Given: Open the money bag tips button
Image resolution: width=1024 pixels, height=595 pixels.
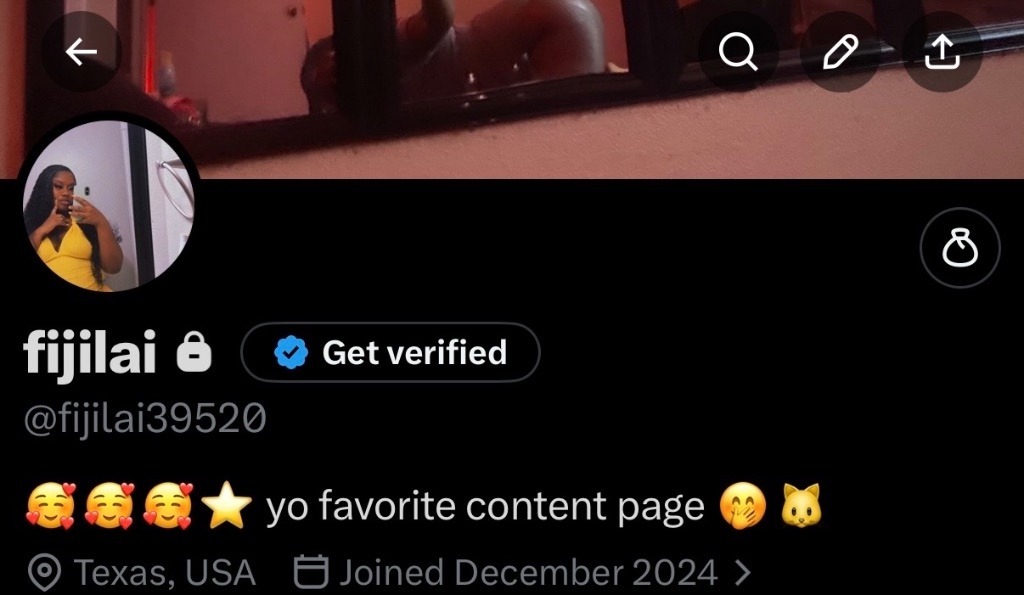Looking at the screenshot, I should click(x=958, y=249).
